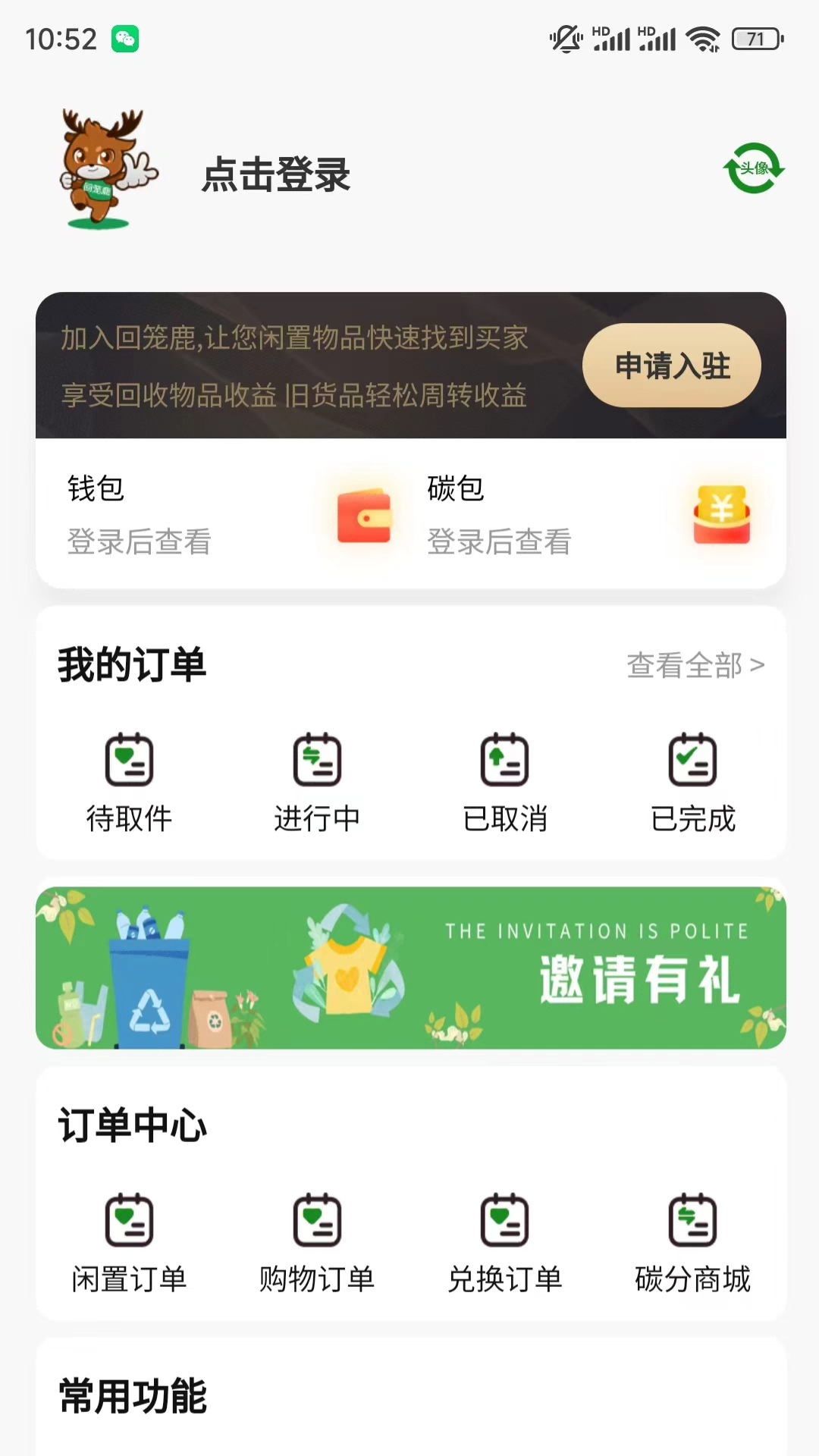819x1456 pixels.
Task: Tap 点击登录 to log in
Action: (276, 175)
